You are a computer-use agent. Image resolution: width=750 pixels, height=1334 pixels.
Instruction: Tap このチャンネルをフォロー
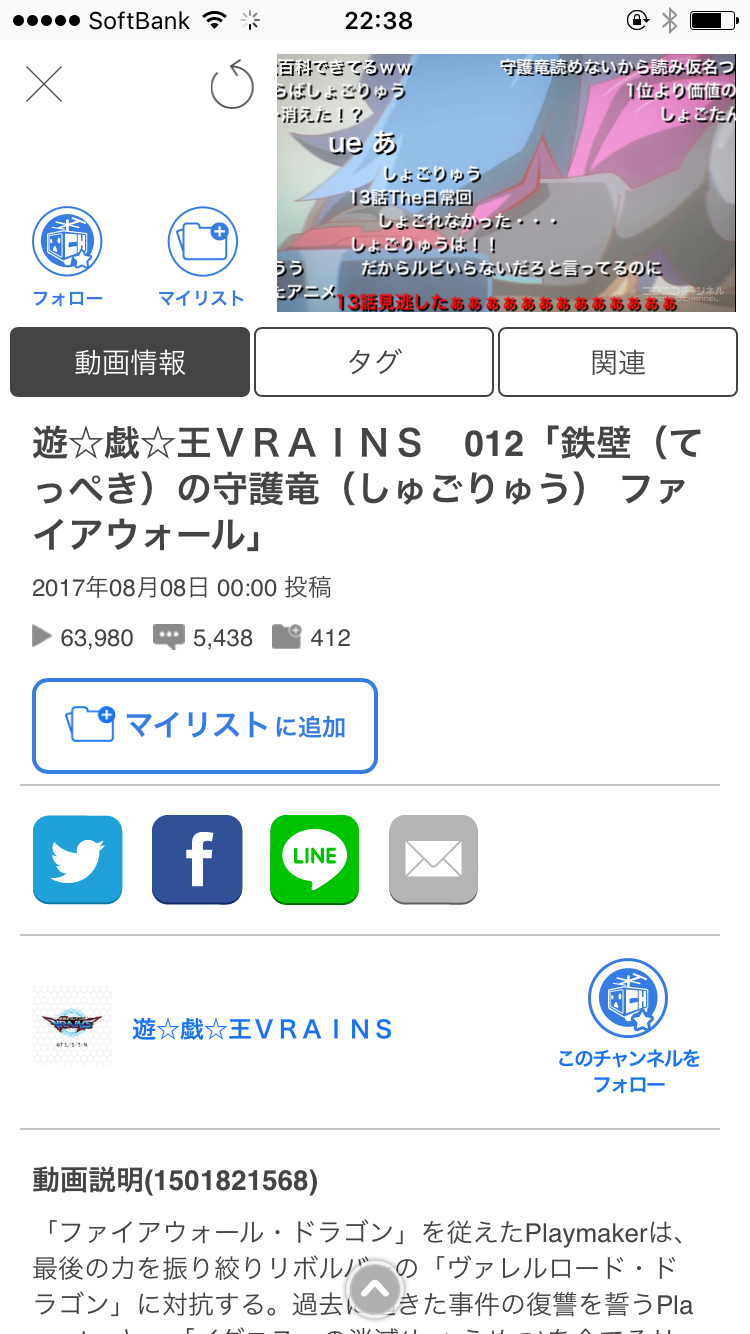click(x=628, y=1024)
